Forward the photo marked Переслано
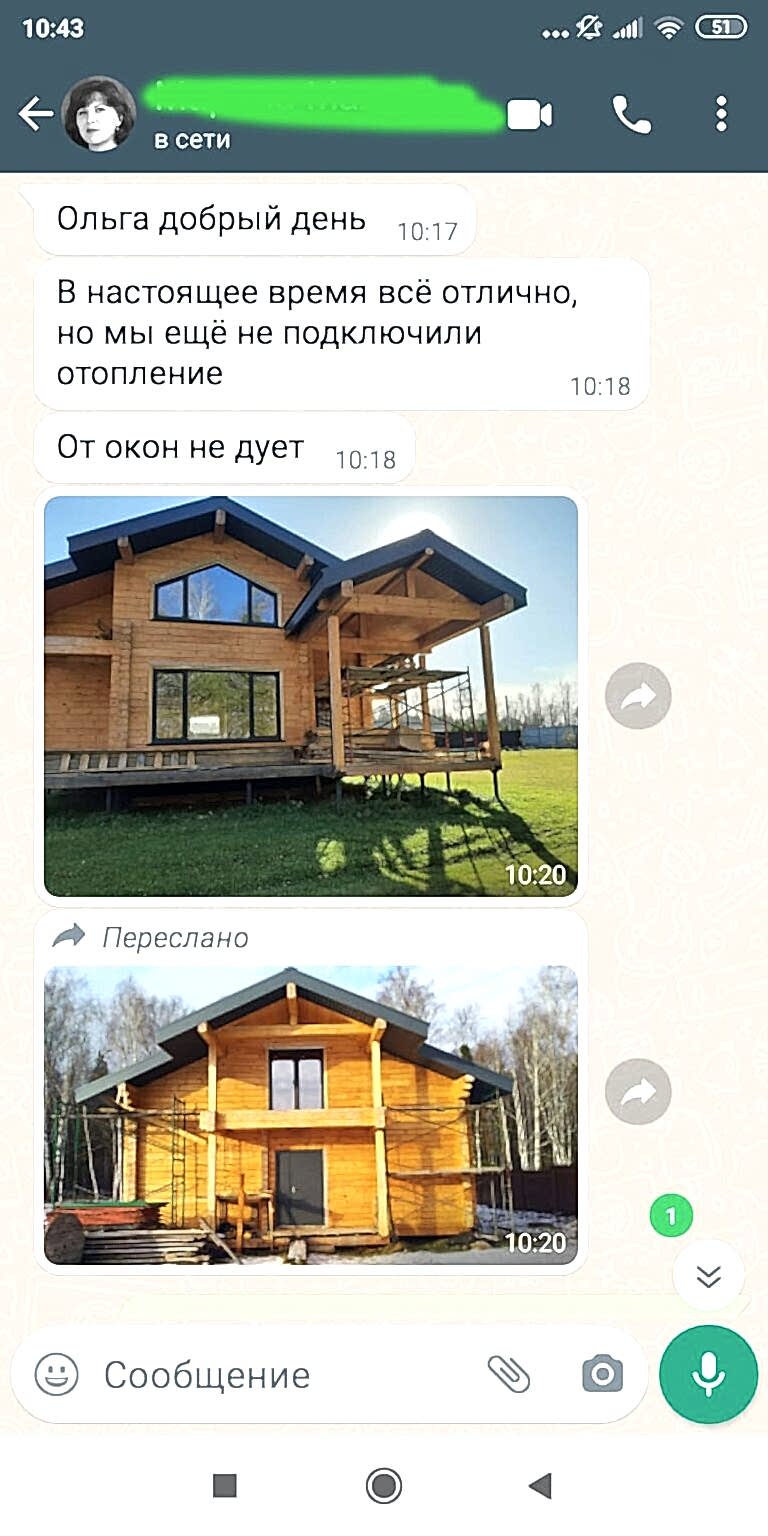 pyautogui.click(x=638, y=1091)
